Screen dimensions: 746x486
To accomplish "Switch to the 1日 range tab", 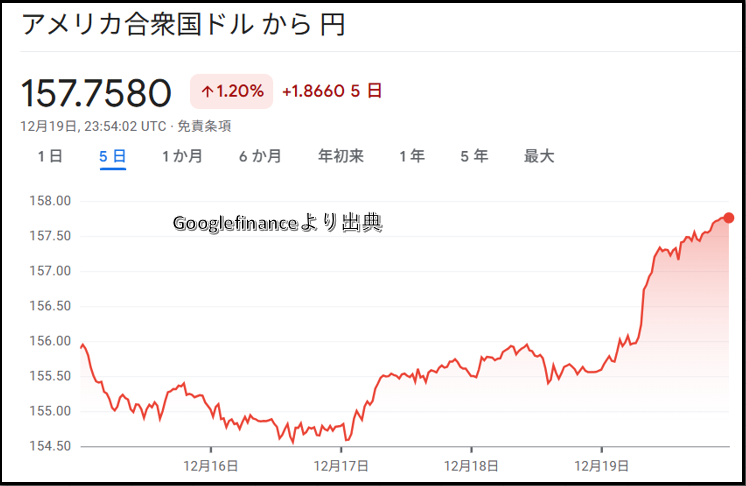I will click(50, 156).
